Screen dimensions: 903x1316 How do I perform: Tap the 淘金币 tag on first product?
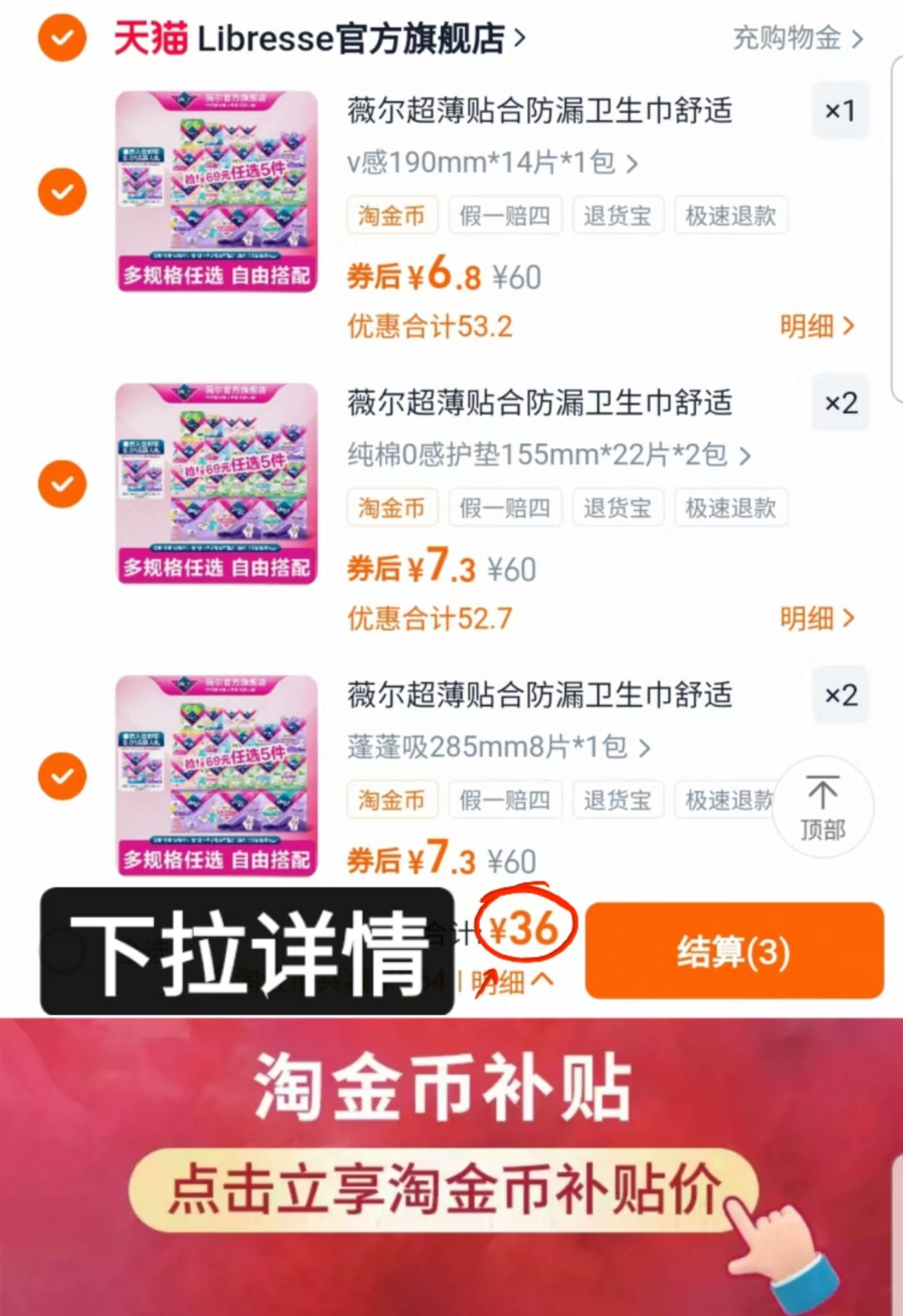(x=393, y=216)
